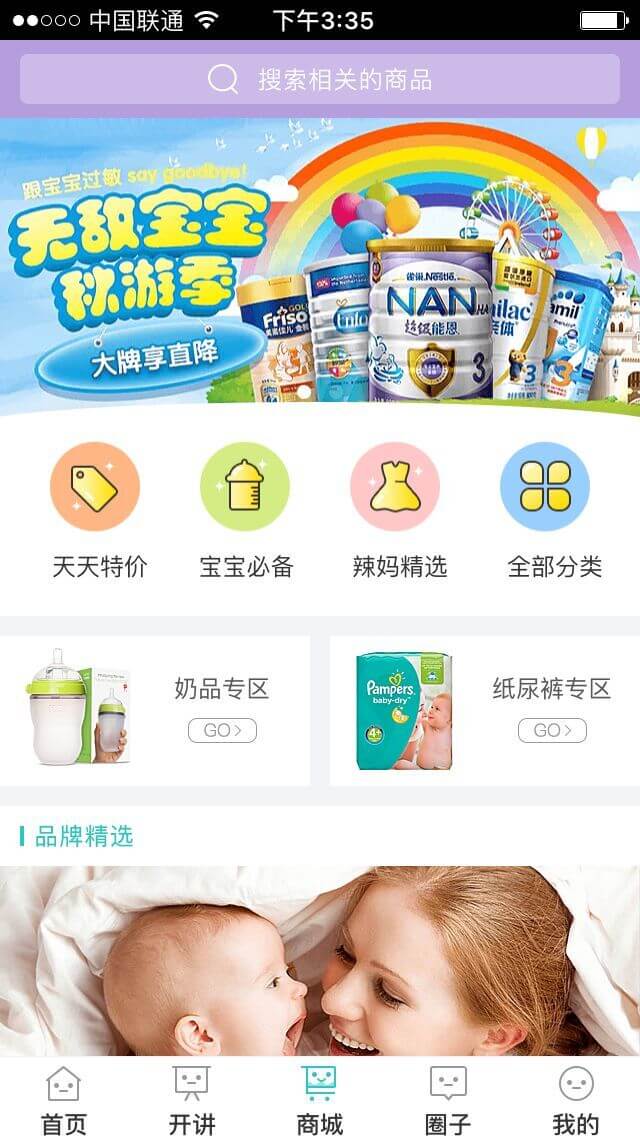
Task: Open the 纸尿裤专区 card
Action: (484, 710)
